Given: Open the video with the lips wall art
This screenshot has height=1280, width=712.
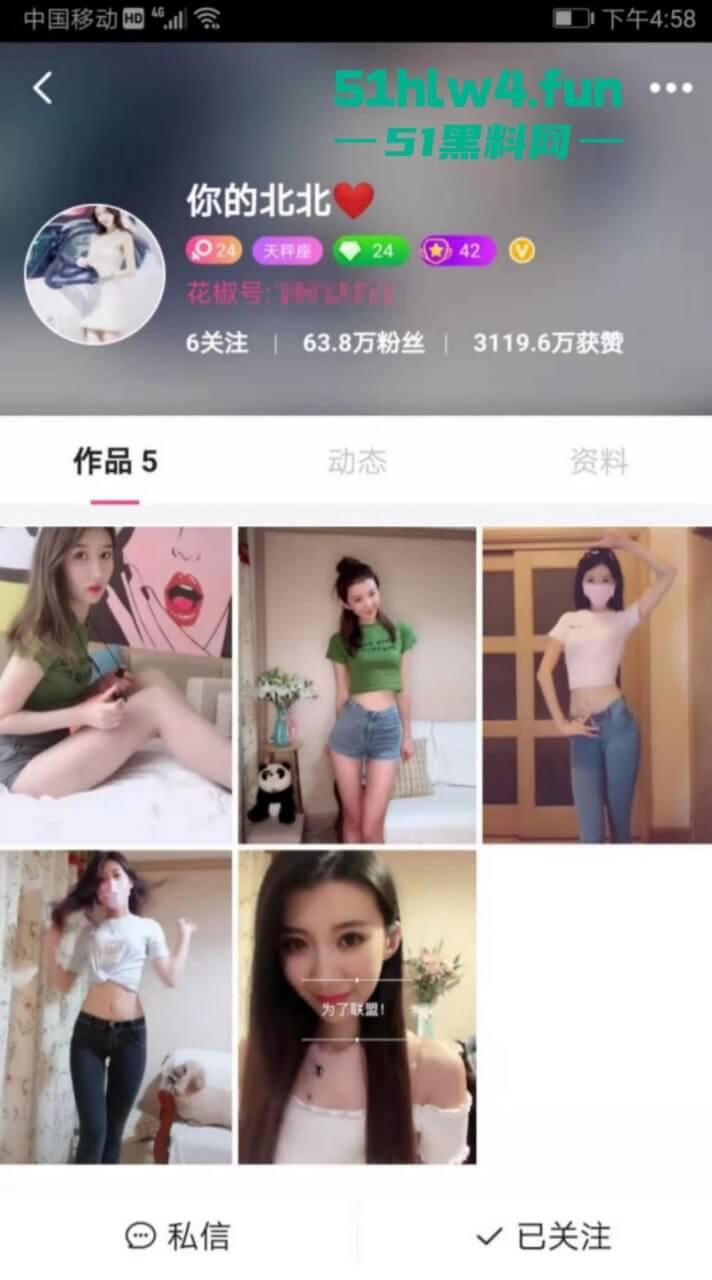Looking at the screenshot, I should [x=116, y=685].
